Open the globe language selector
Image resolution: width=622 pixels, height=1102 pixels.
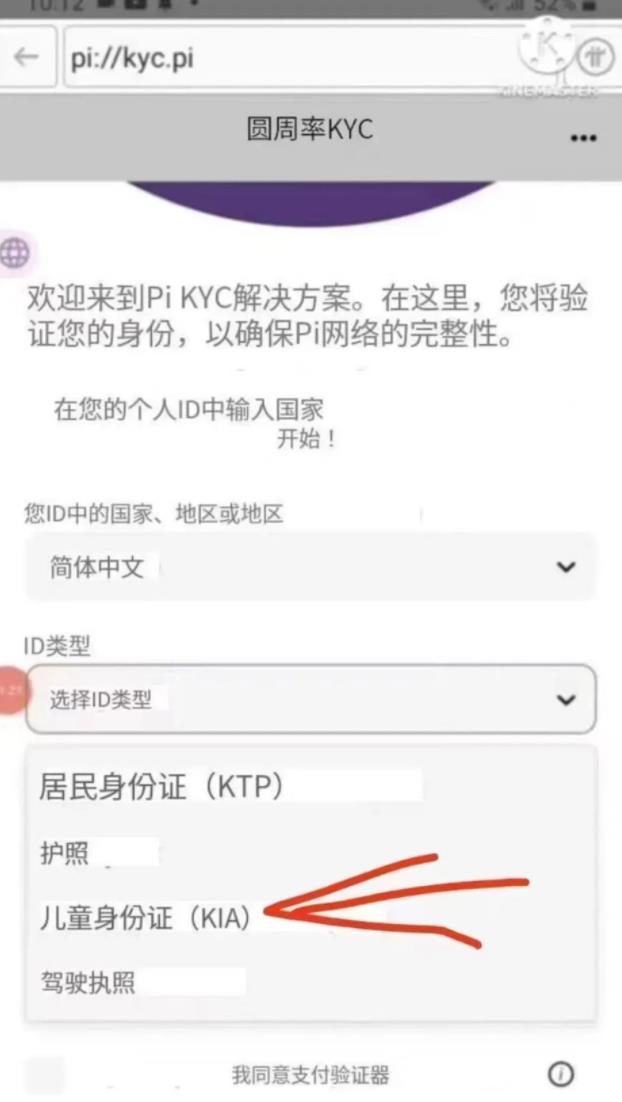pos(16,253)
